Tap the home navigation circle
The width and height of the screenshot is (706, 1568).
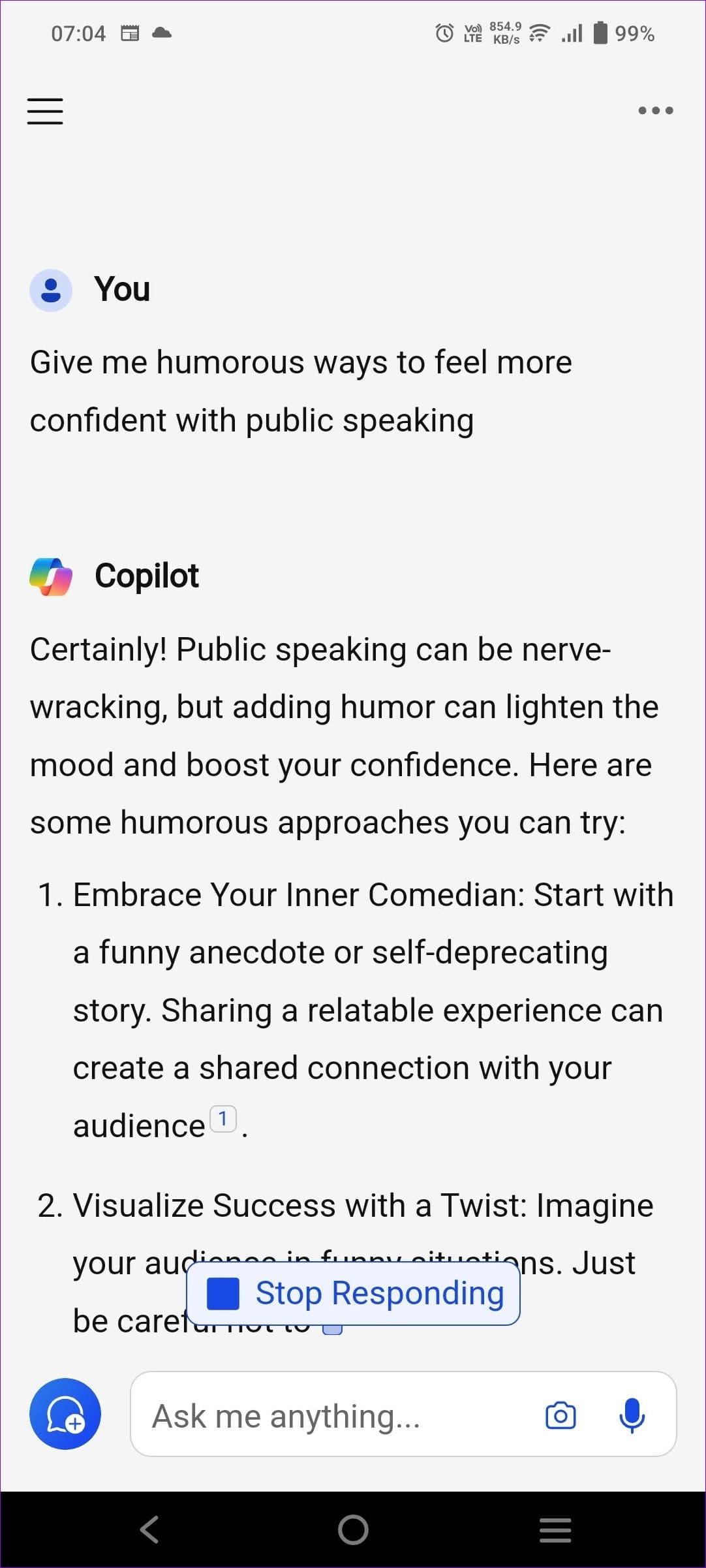coord(352,1529)
